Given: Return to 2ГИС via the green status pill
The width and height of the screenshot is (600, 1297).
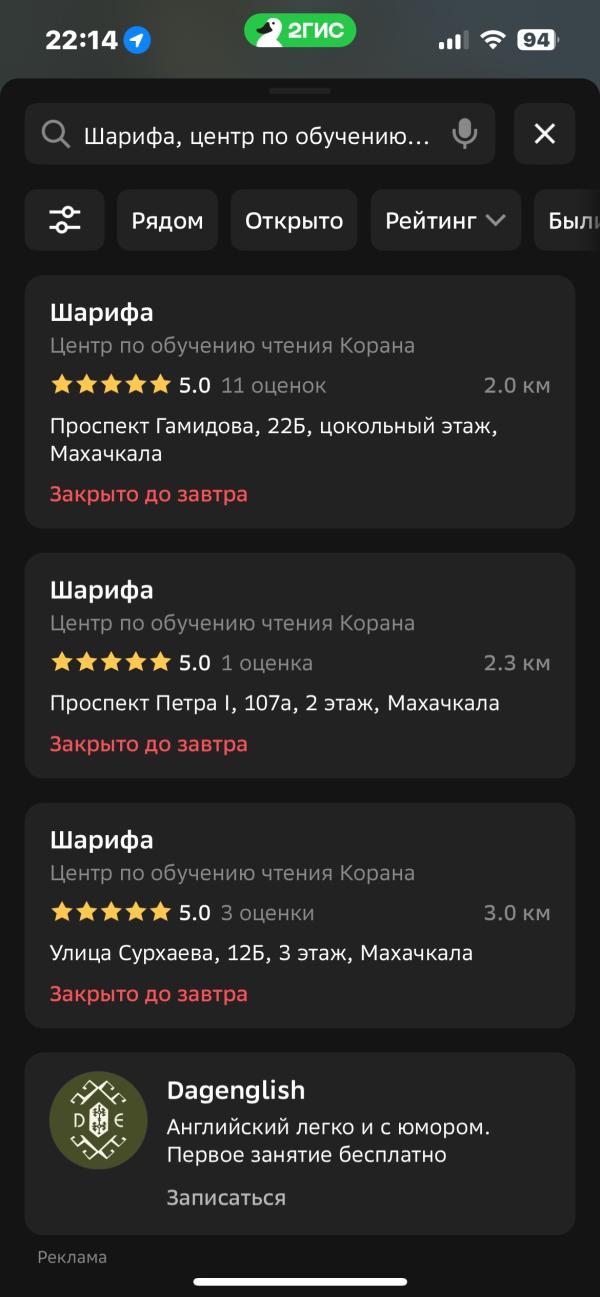Looking at the screenshot, I should tap(300, 31).
